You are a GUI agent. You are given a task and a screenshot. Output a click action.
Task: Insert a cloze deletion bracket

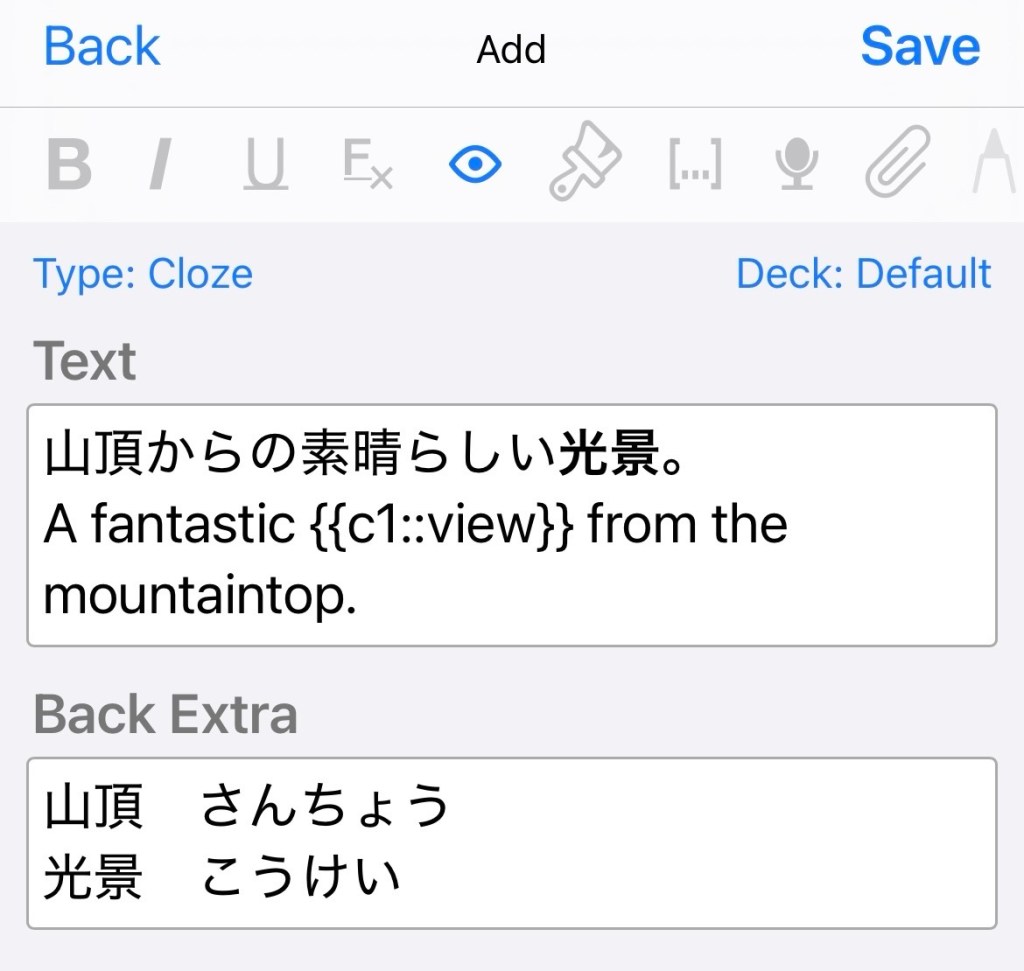pyautogui.click(x=694, y=164)
